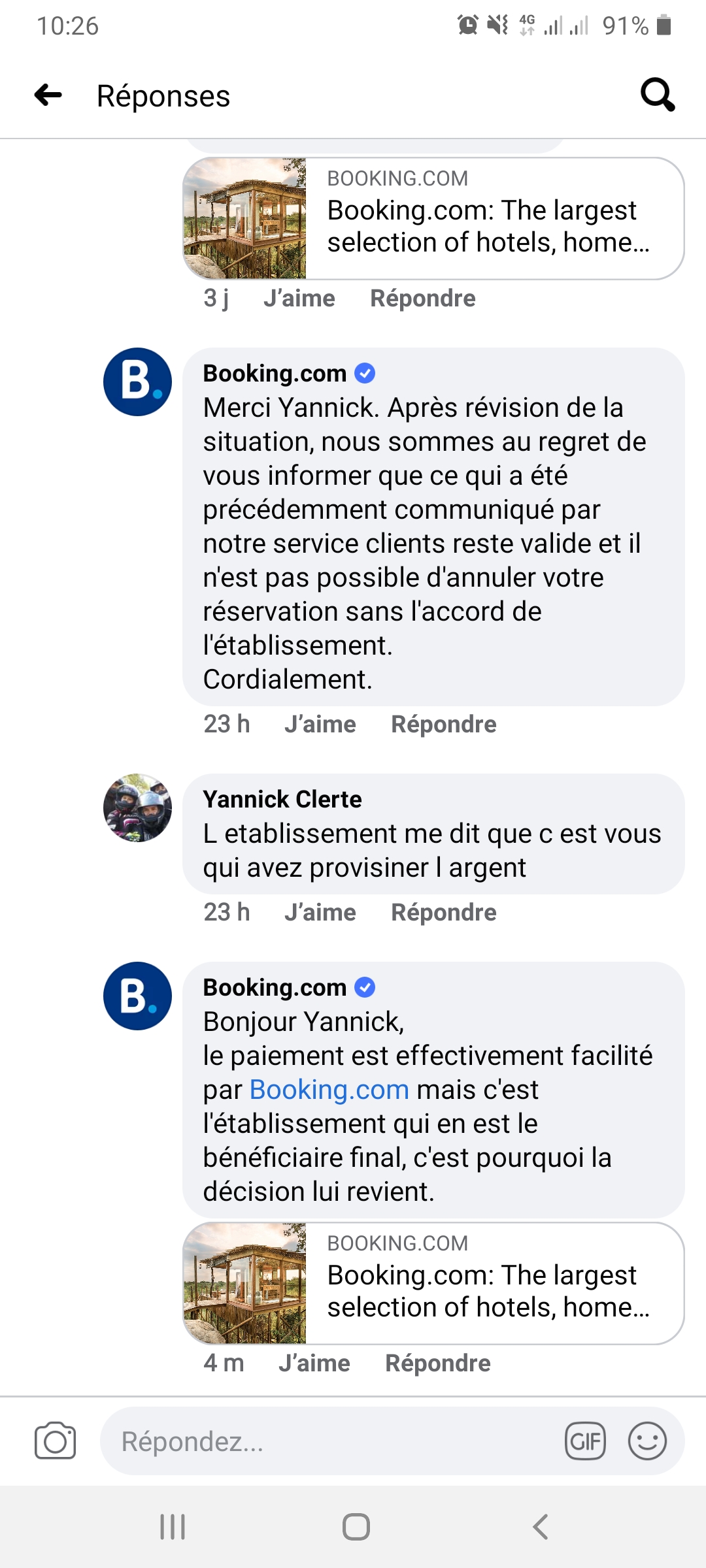Screen dimensions: 706x1568
Task: Like the Booking.com reply posted 4 m ago
Action: (x=314, y=1364)
